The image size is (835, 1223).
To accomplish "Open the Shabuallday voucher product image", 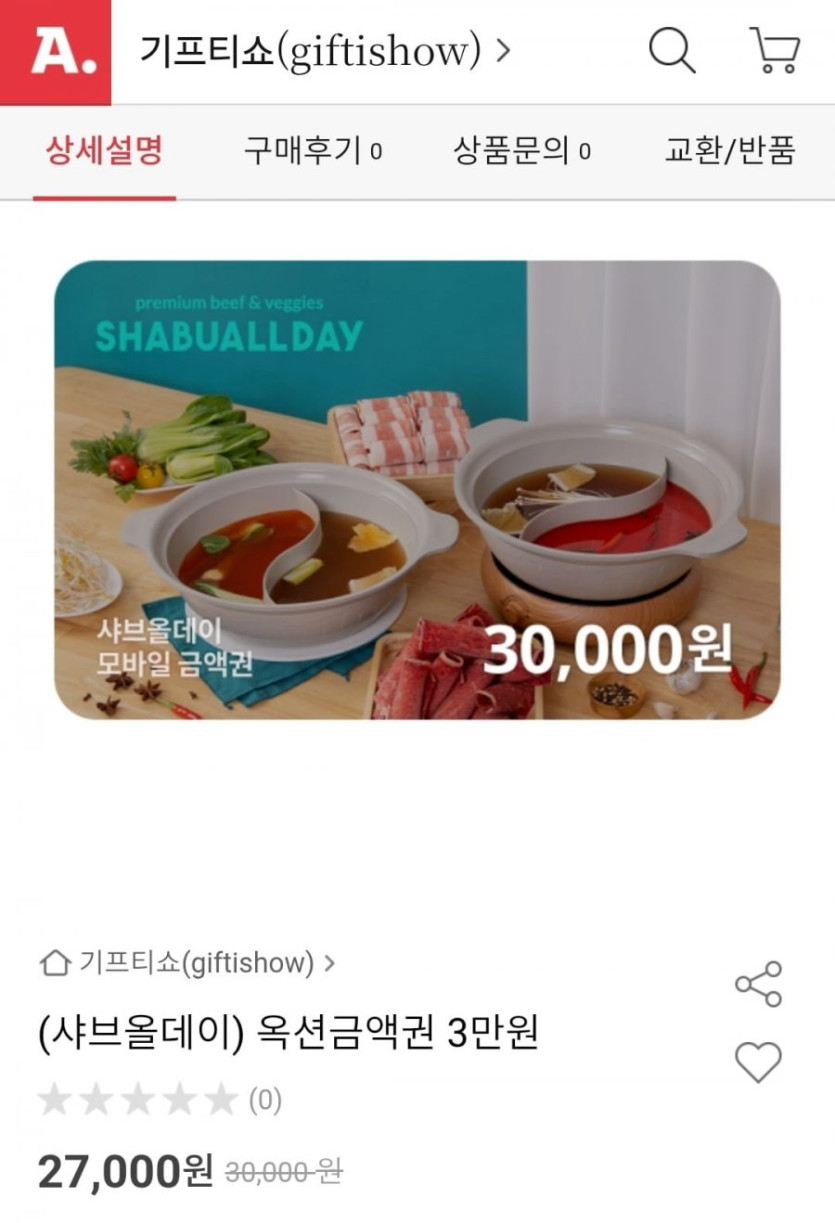I will coord(417,490).
